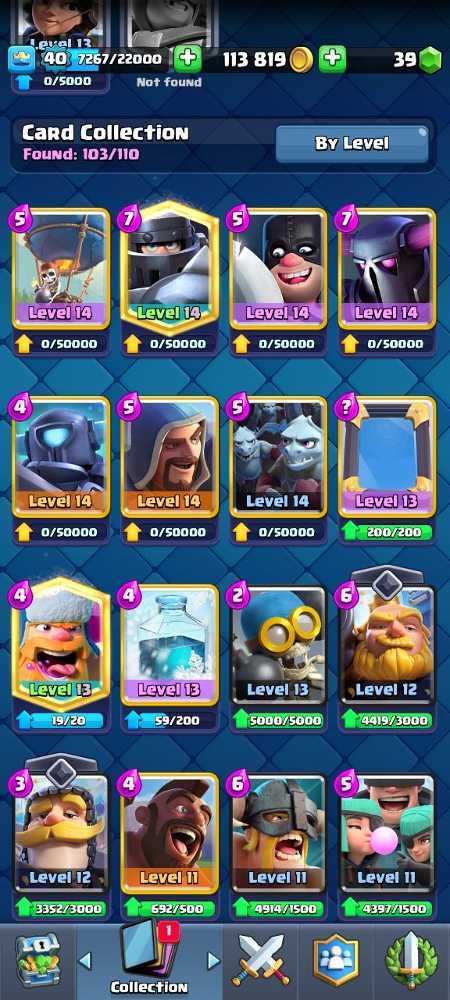
Task: Select the P.E.K.K.A card
Action: (387, 268)
